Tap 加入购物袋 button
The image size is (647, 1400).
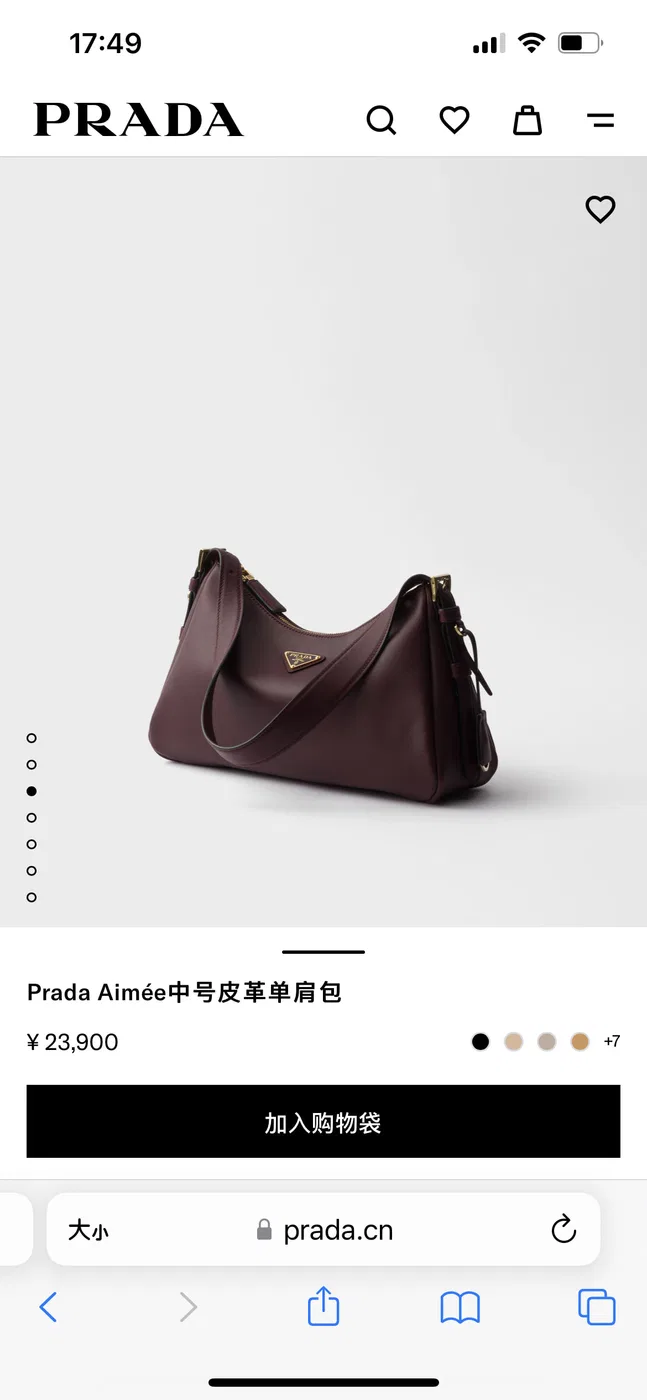coord(323,1122)
